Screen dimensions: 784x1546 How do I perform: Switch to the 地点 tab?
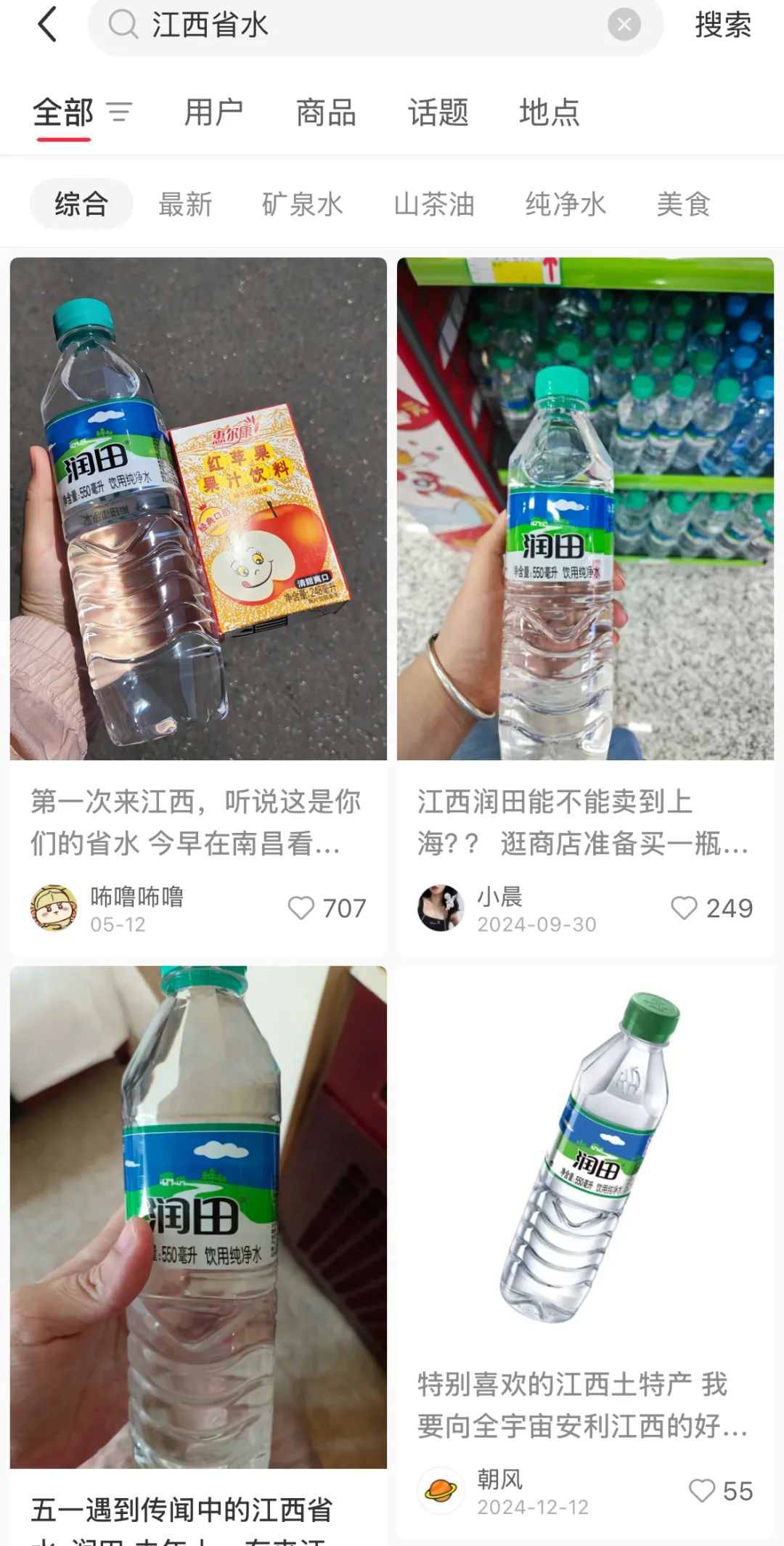550,113
